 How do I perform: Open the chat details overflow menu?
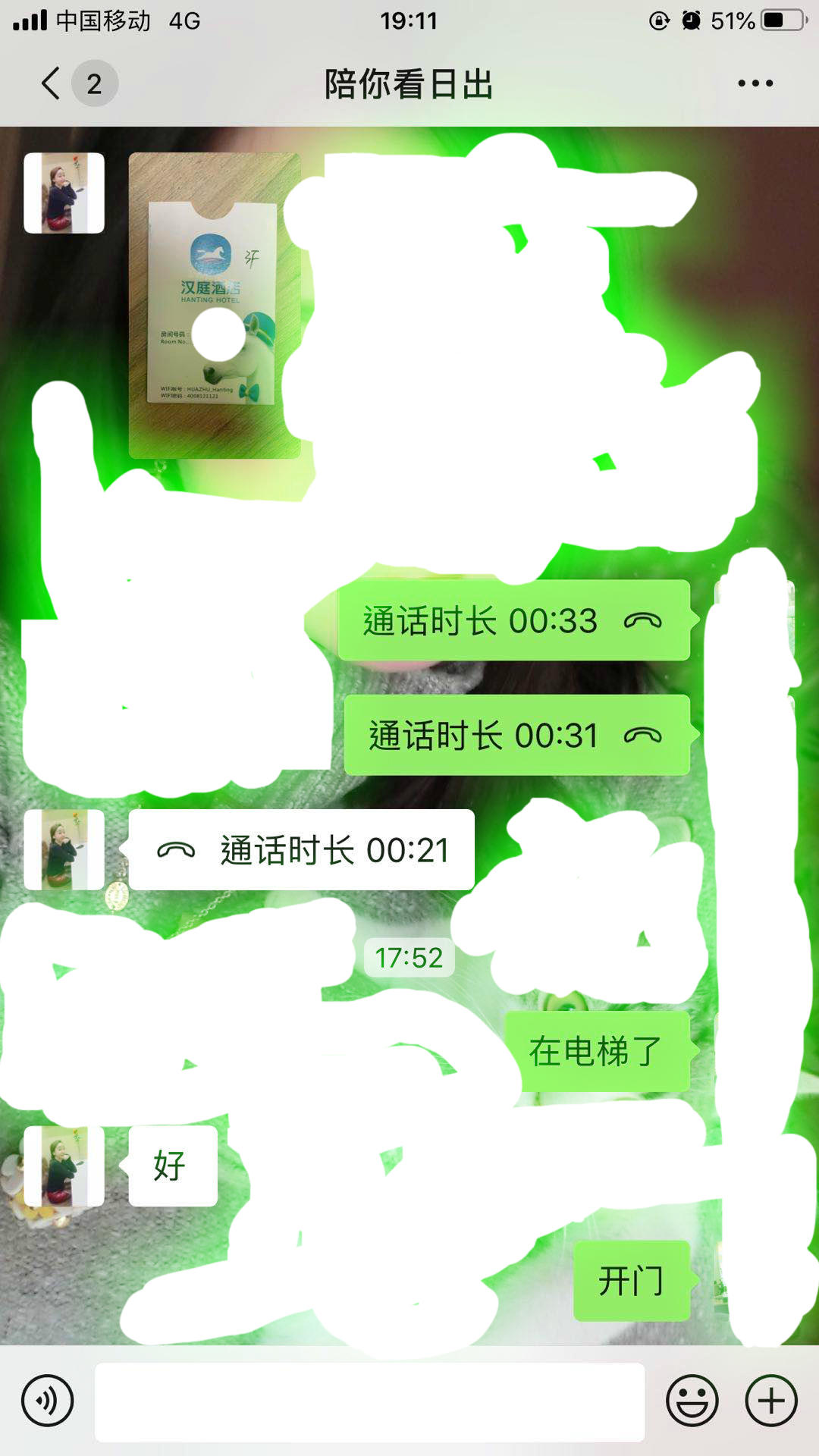[755, 83]
